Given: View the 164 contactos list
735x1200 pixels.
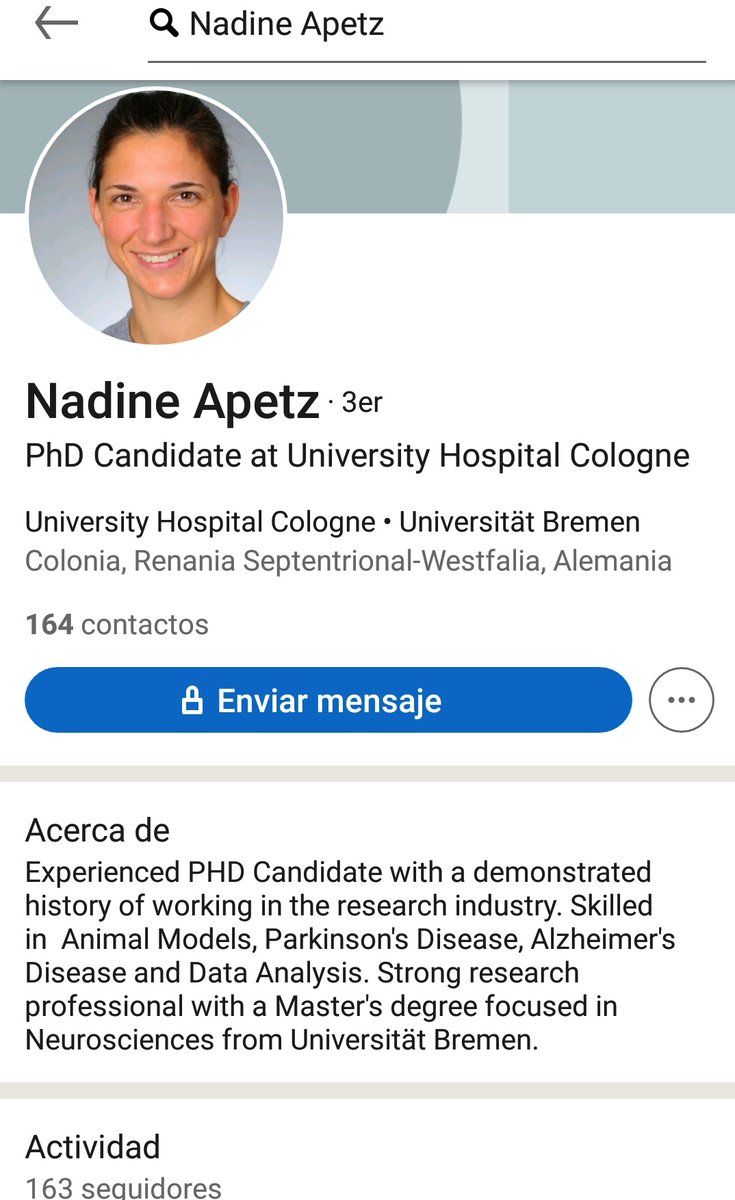Looking at the screenshot, I should (x=117, y=625).
